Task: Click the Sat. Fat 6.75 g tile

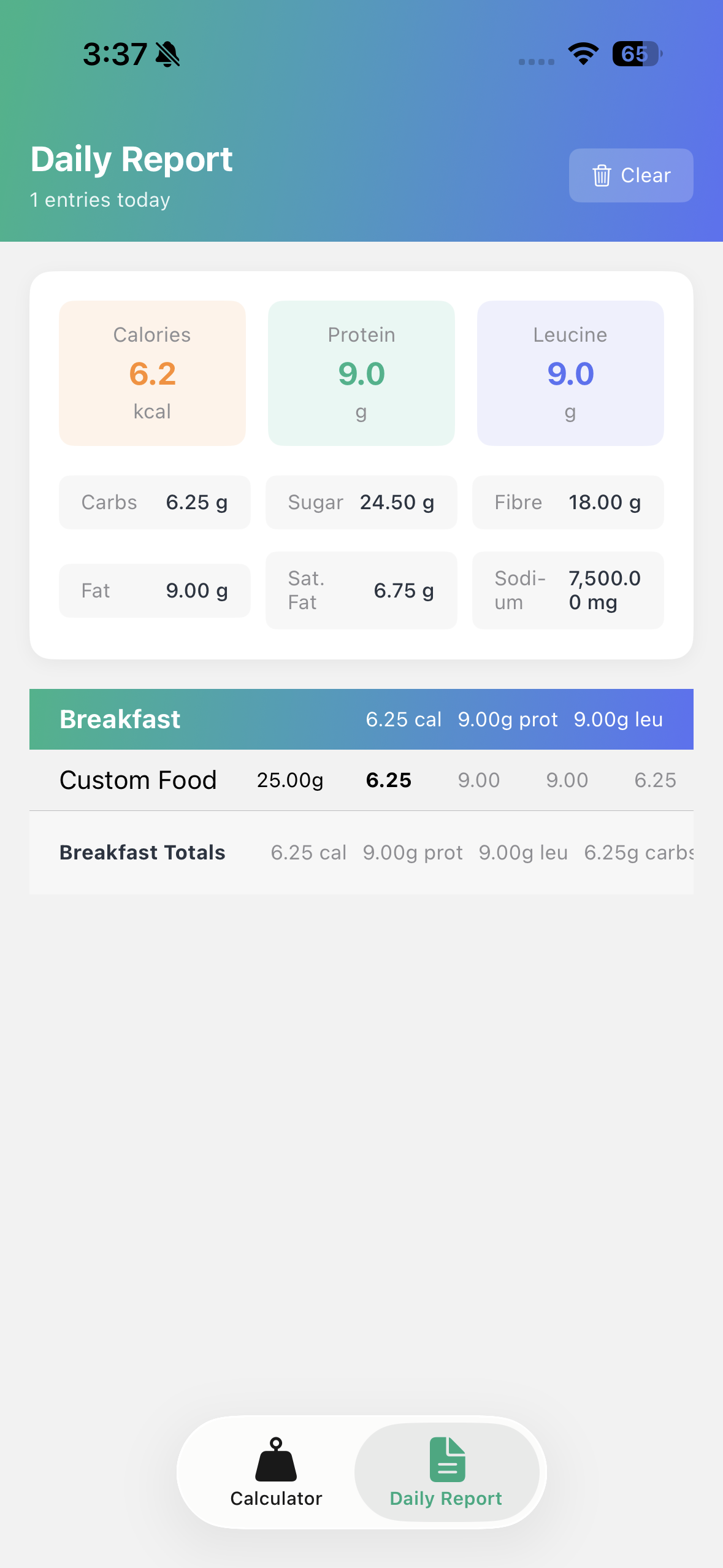Action: (x=361, y=590)
